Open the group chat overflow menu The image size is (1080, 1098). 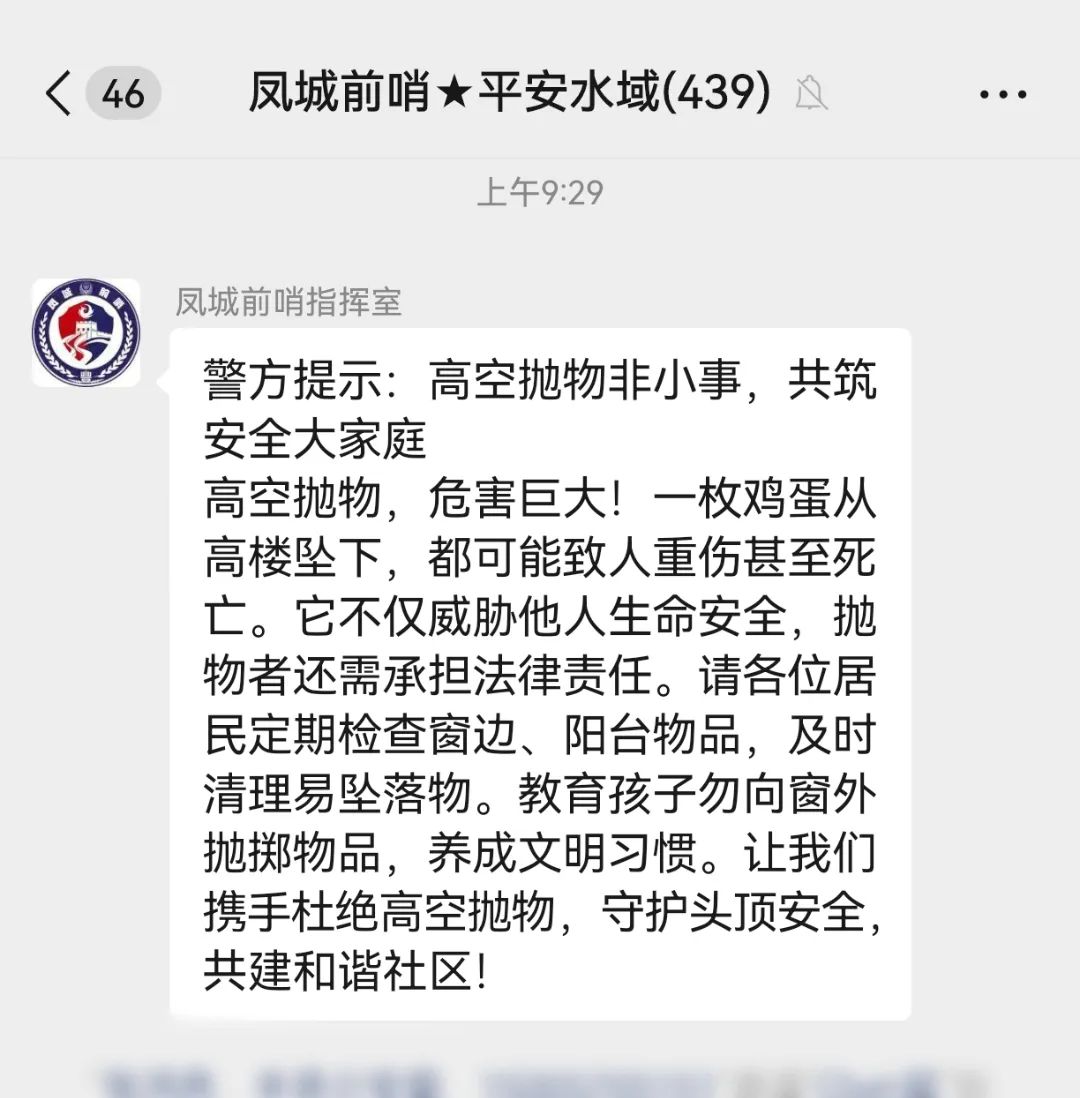point(1002,95)
